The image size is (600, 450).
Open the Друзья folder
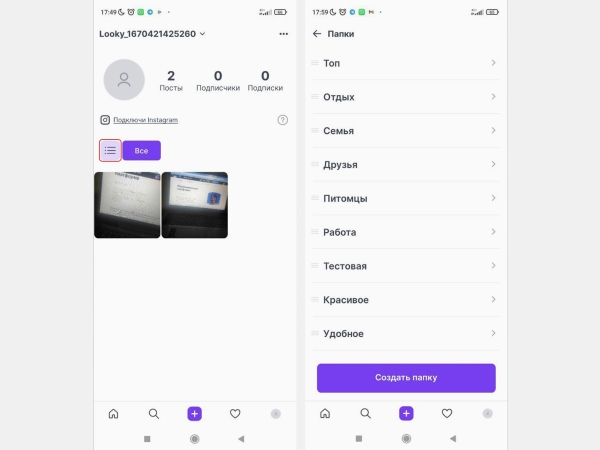(405, 165)
